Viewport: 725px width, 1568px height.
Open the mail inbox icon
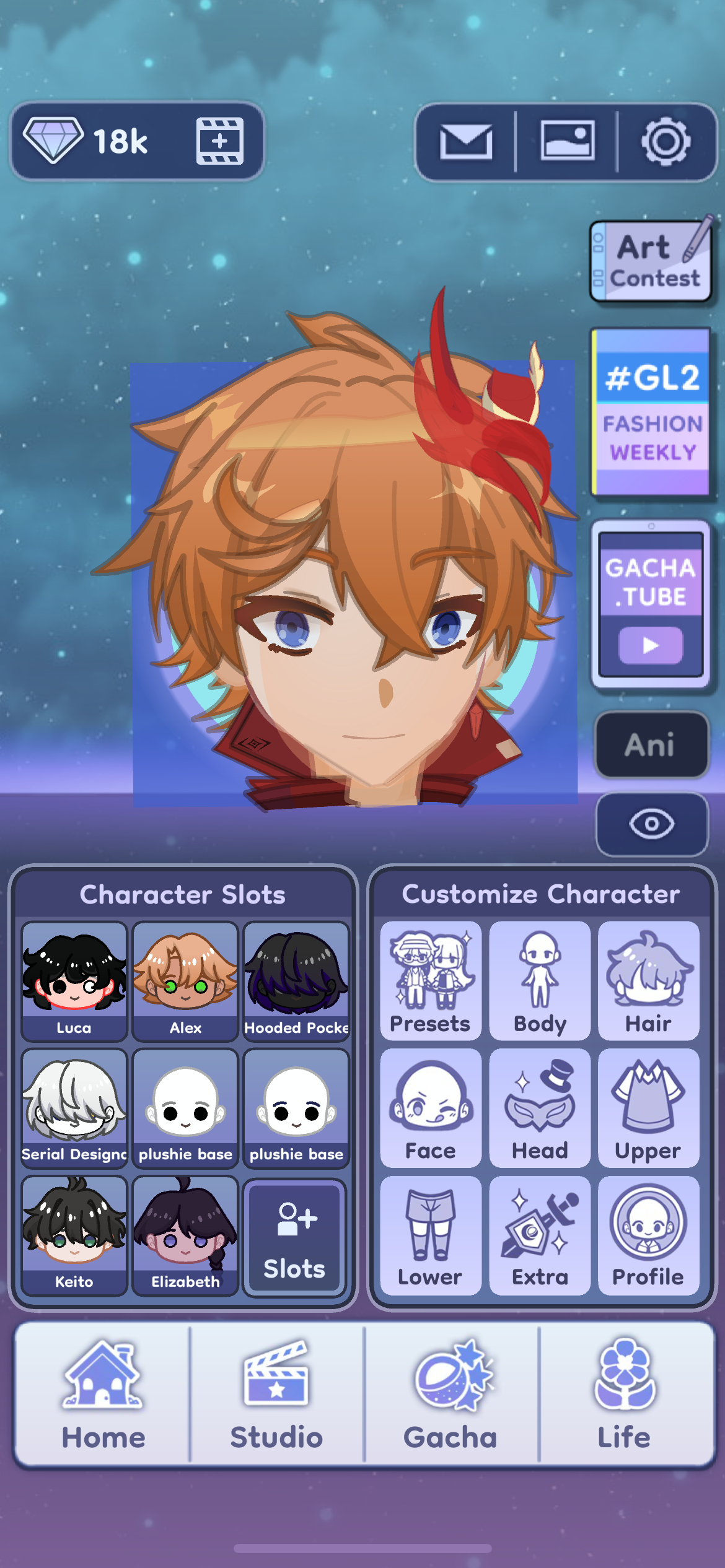click(466, 142)
